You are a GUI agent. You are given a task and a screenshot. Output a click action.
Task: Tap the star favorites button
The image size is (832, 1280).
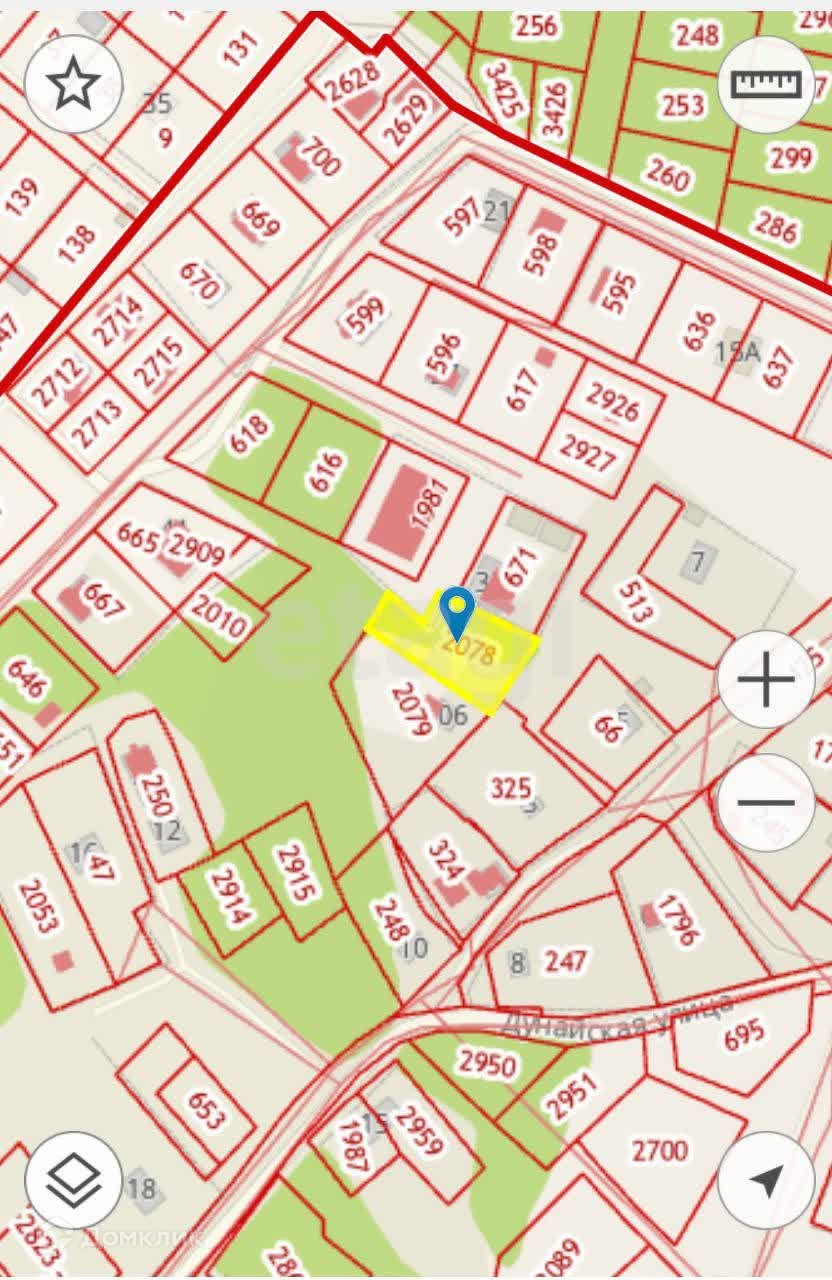pyautogui.click(x=73, y=84)
